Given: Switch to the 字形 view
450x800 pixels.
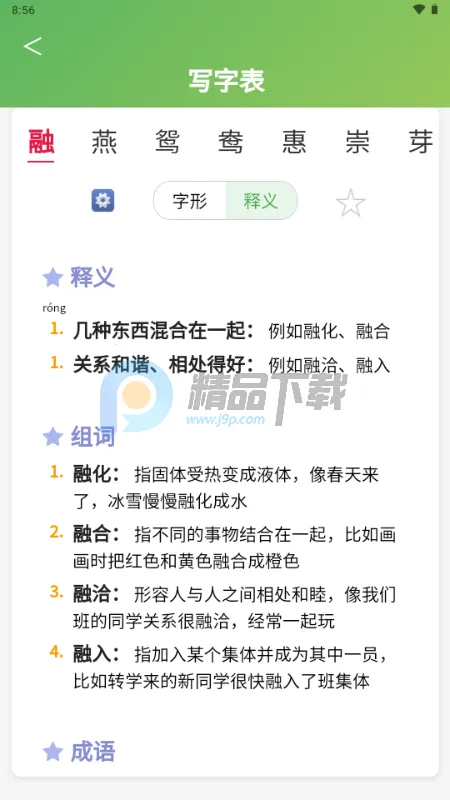Looking at the screenshot, I should 190,201.
